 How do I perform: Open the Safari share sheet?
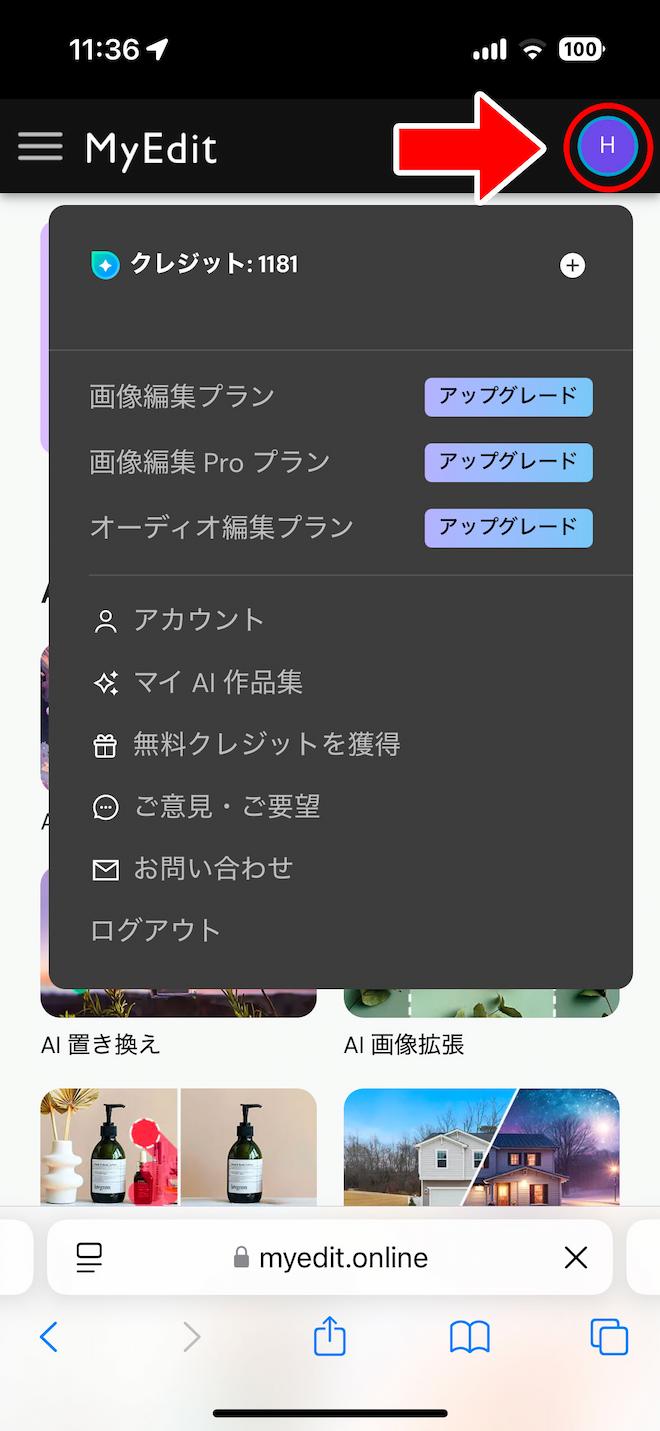click(330, 1337)
